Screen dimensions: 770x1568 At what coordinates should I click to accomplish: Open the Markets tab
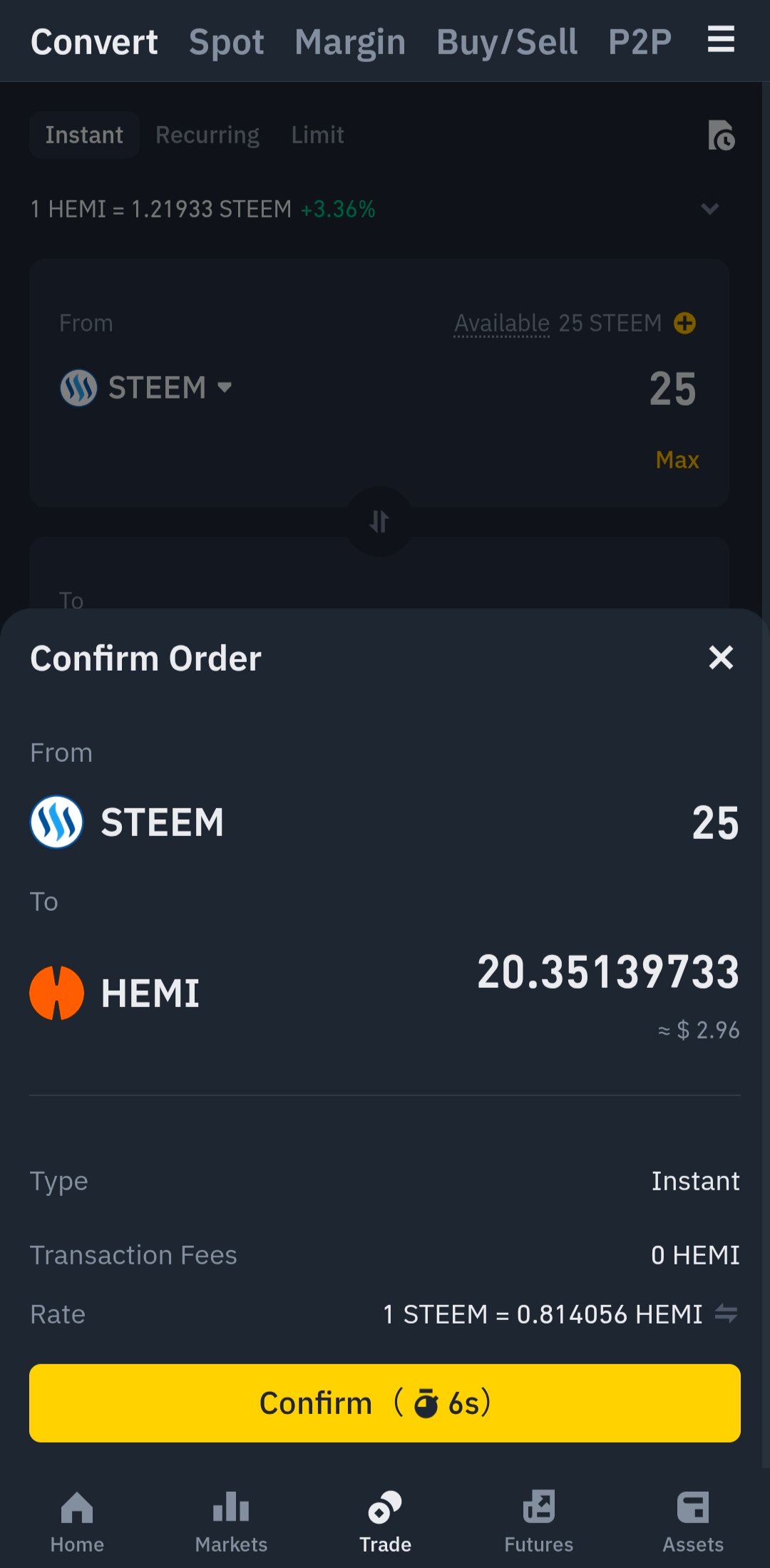click(231, 1521)
